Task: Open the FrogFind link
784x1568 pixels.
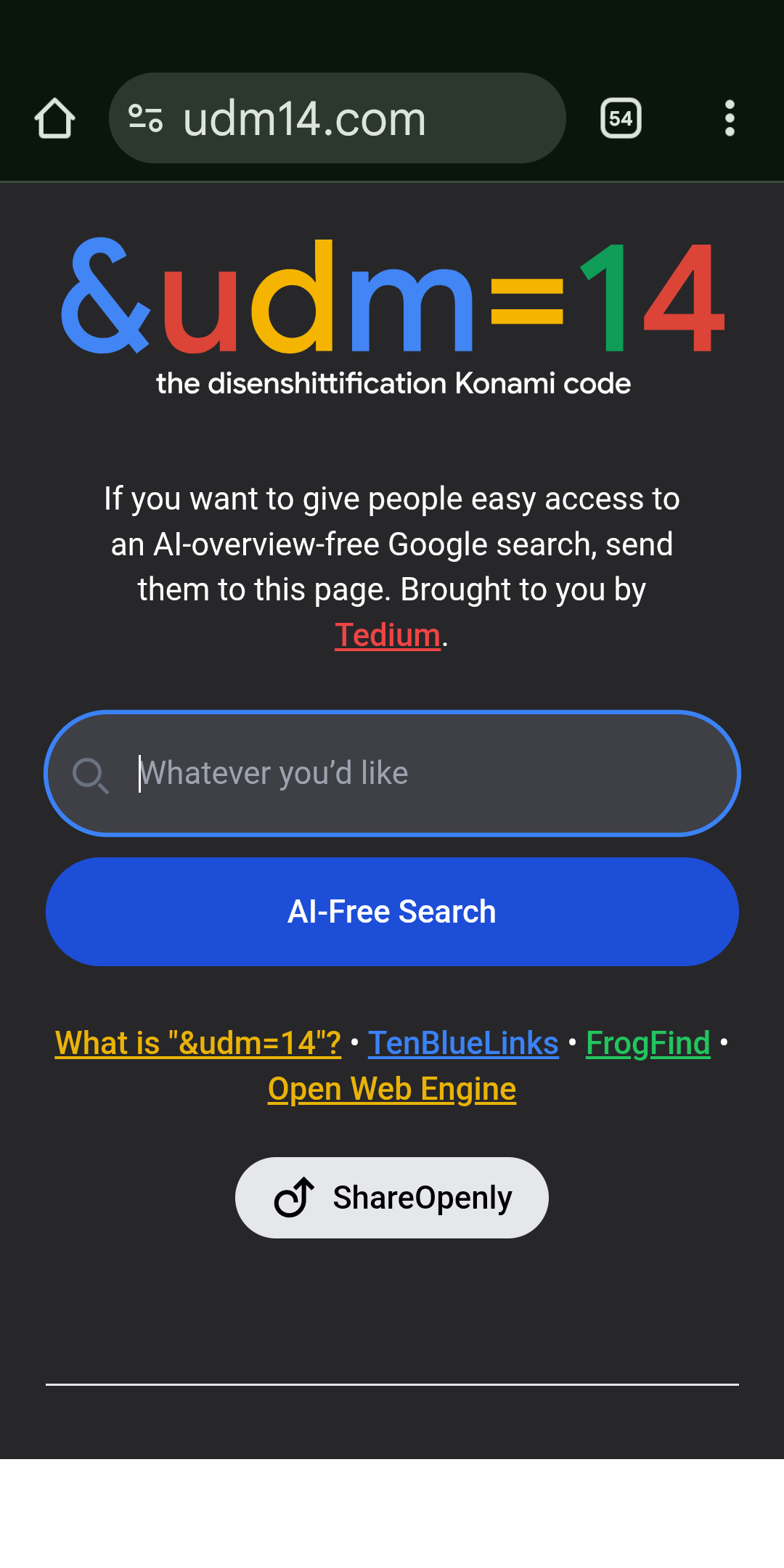Action: (x=648, y=1044)
